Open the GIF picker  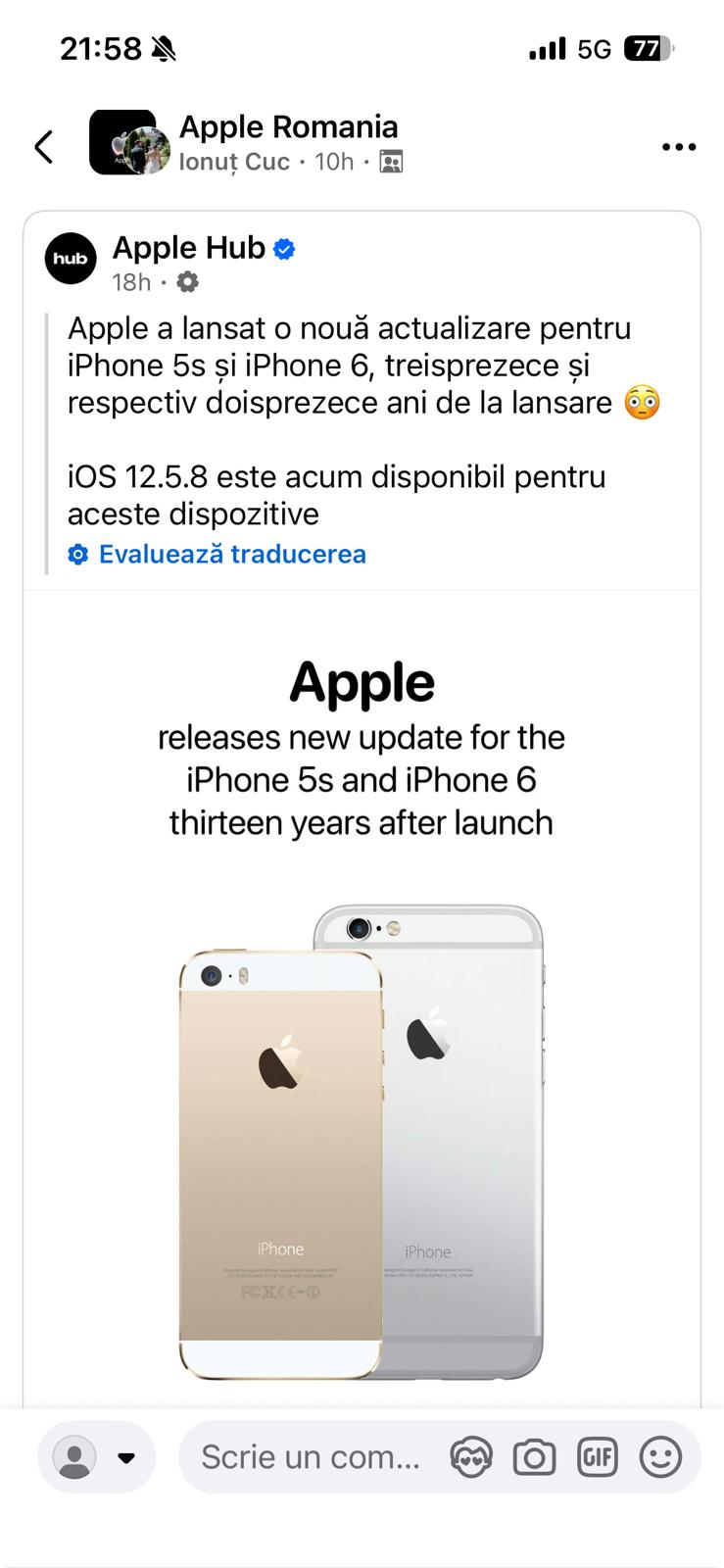(x=598, y=1457)
